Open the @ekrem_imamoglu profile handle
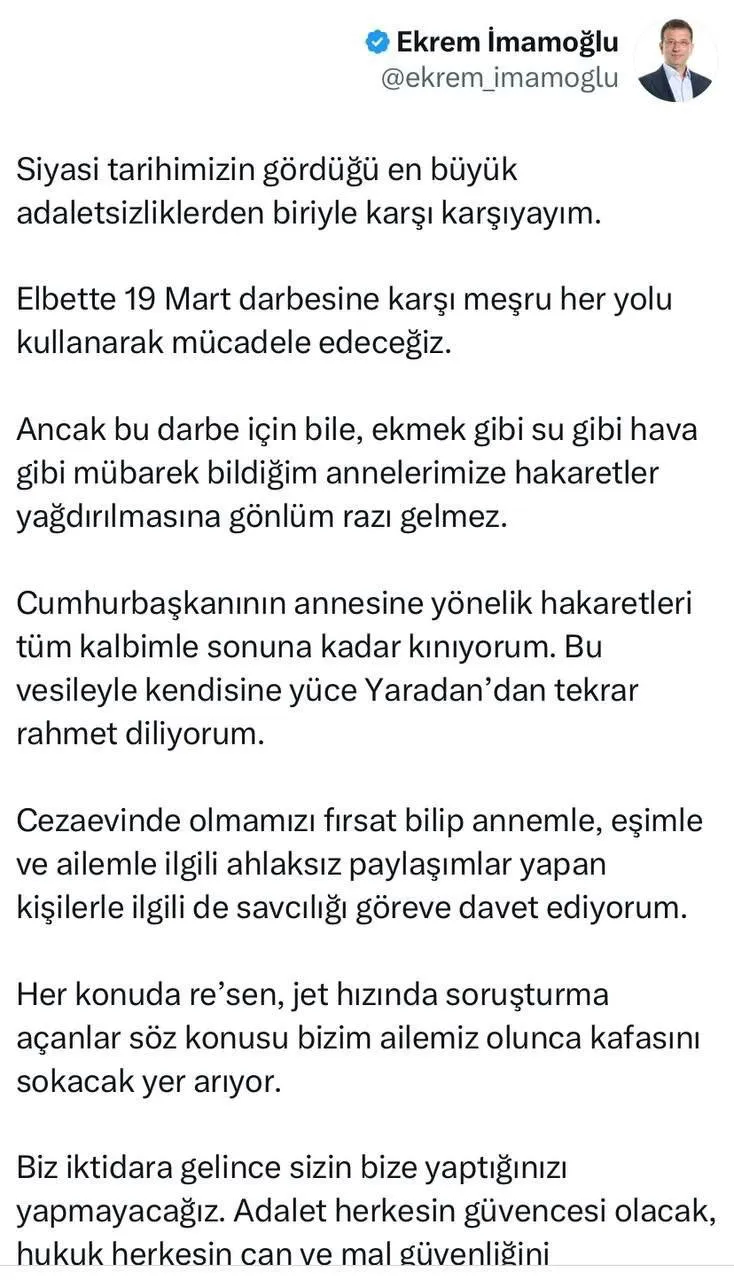The width and height of the screenshot is (734, 1280). point(499,79)
